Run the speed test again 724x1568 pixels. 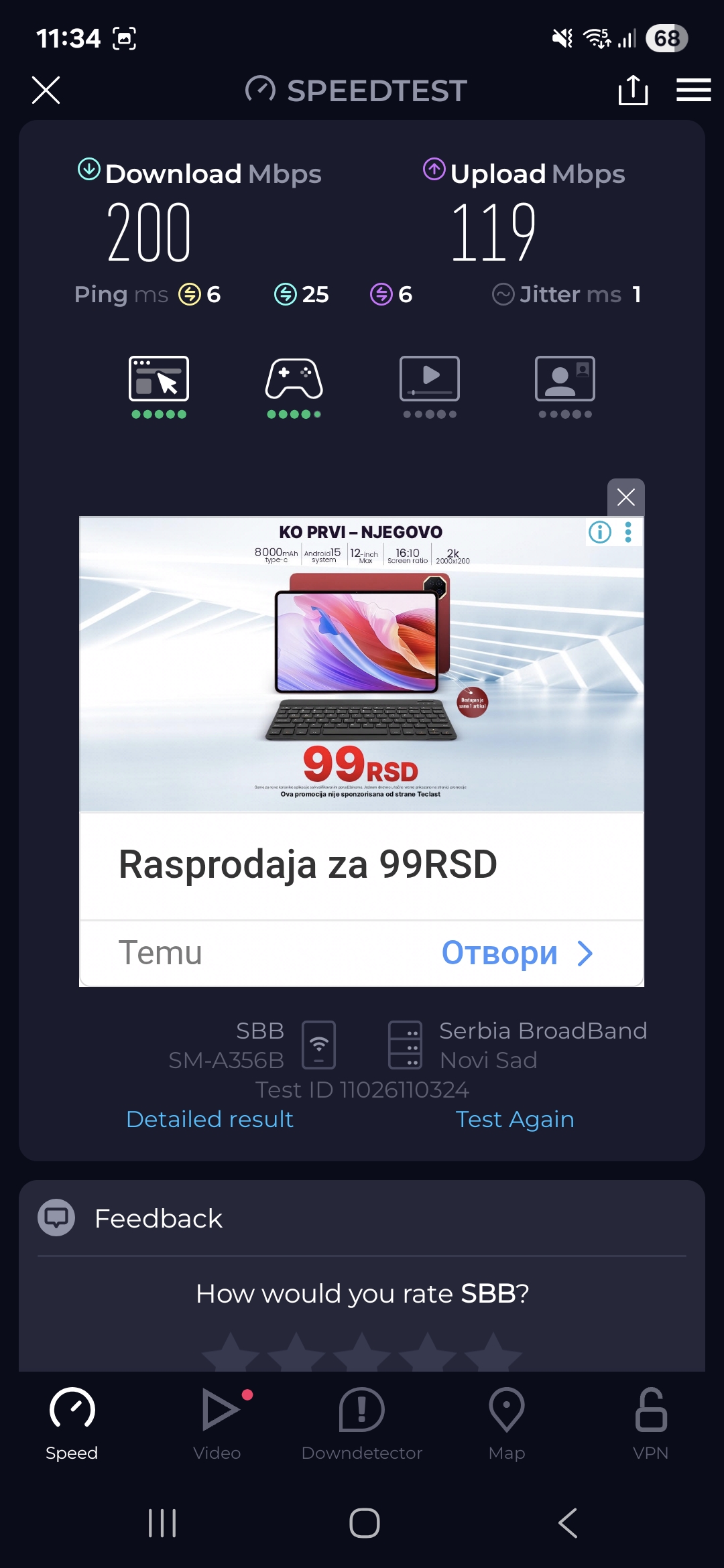514,1119
